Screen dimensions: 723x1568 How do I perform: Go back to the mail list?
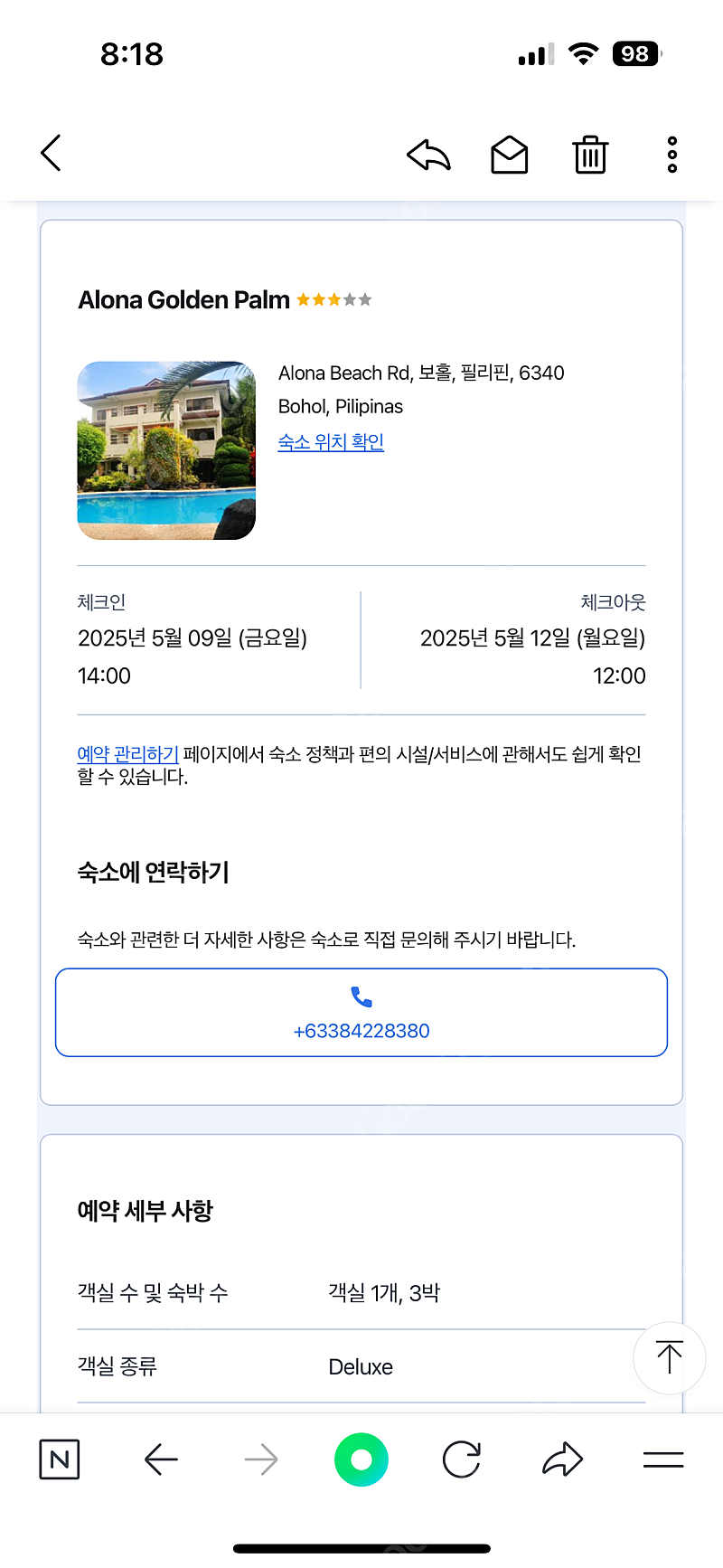(x=52, y=153)
